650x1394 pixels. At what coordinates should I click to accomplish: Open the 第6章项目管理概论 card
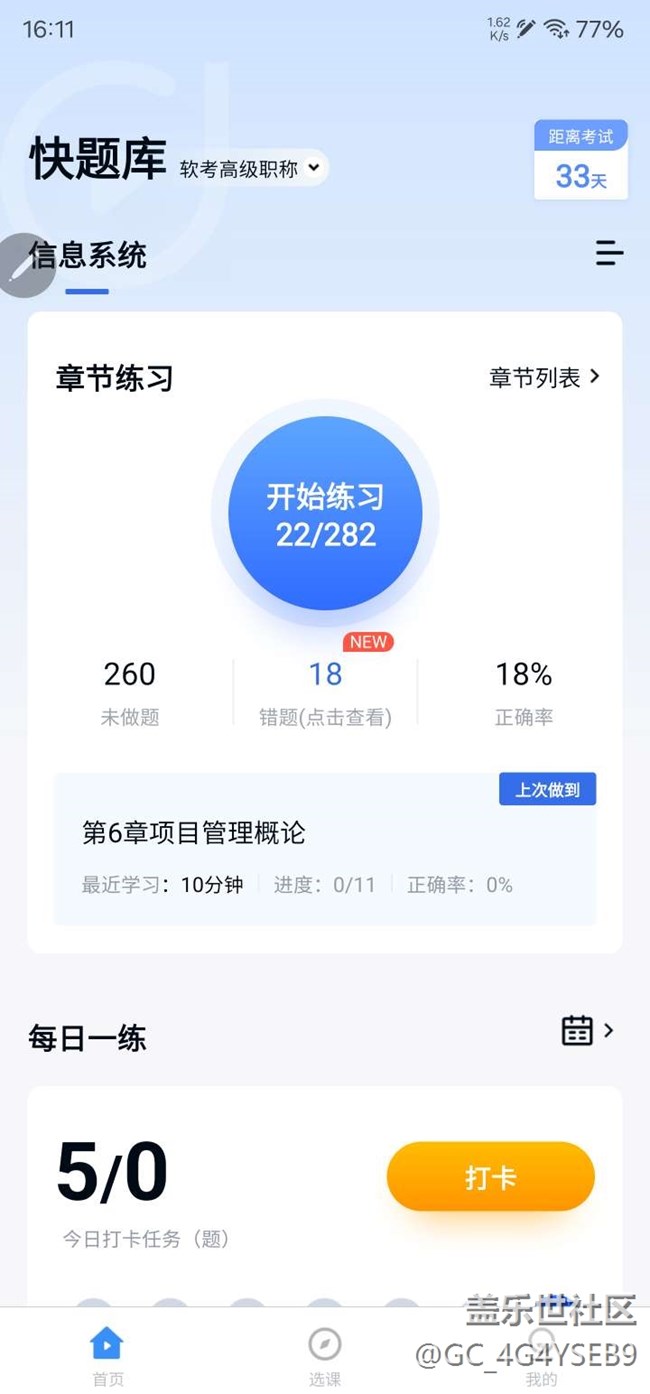[325, 848]
